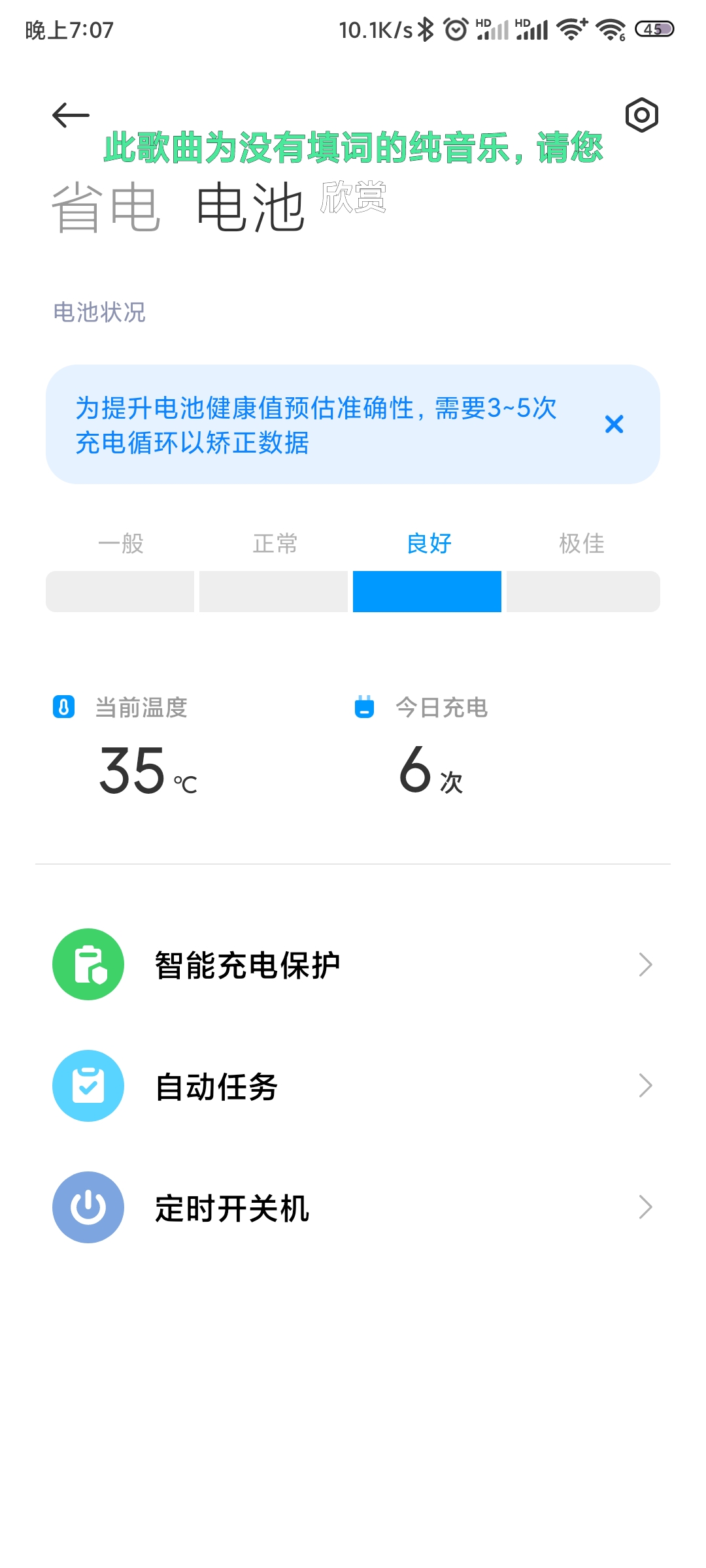Viewport: 706px width, 1568px height.
Task: Switch to the 省电 tab
Action: click(x=106, y=208)
